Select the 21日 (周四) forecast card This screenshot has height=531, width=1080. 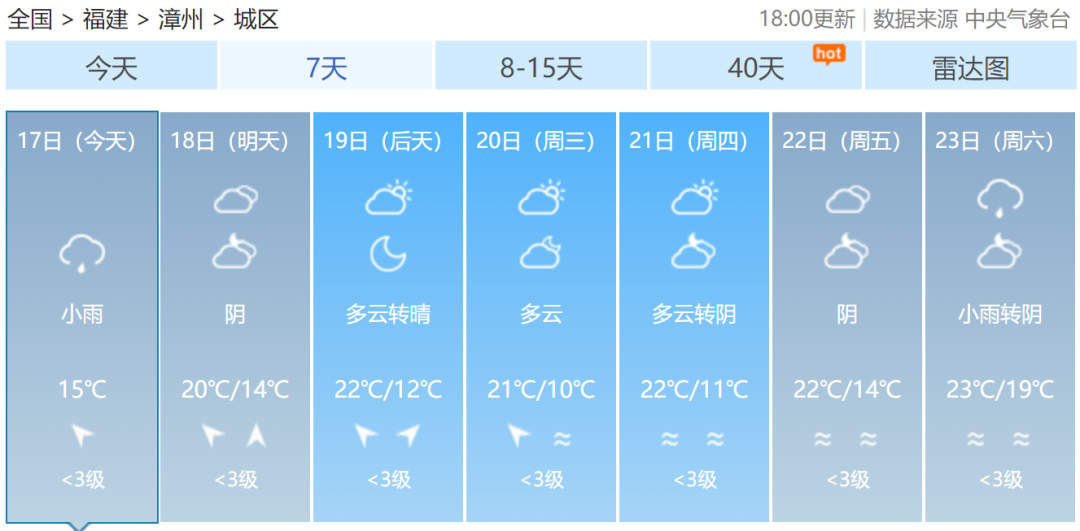[x=694, y=316]
